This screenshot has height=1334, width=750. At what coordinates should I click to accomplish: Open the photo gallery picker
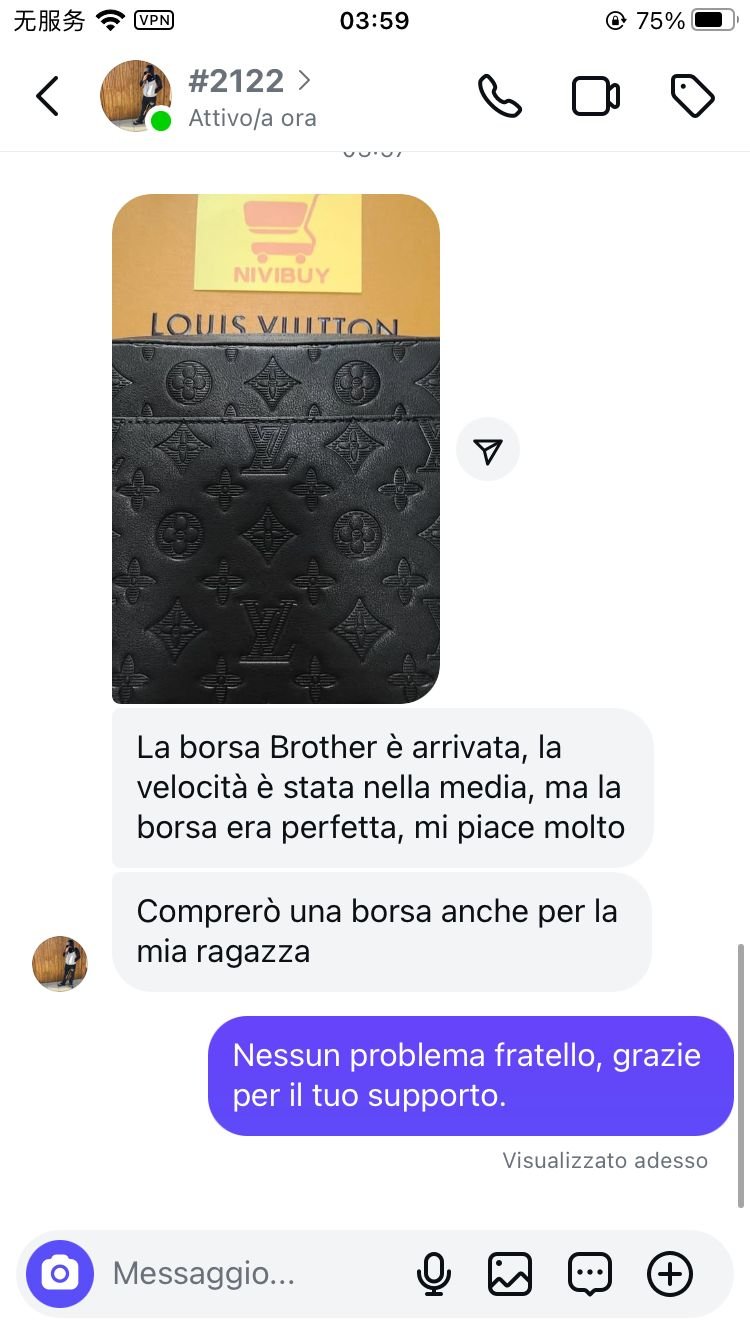510,1273
